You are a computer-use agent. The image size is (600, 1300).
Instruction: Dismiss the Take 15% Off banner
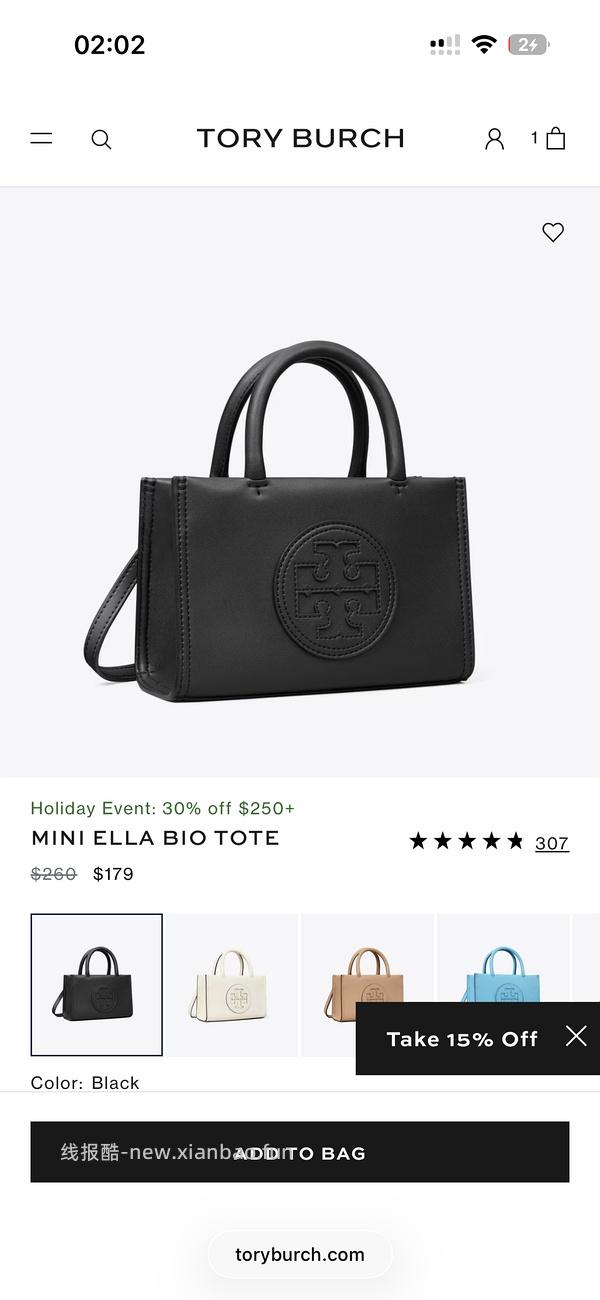(576, 1036)
